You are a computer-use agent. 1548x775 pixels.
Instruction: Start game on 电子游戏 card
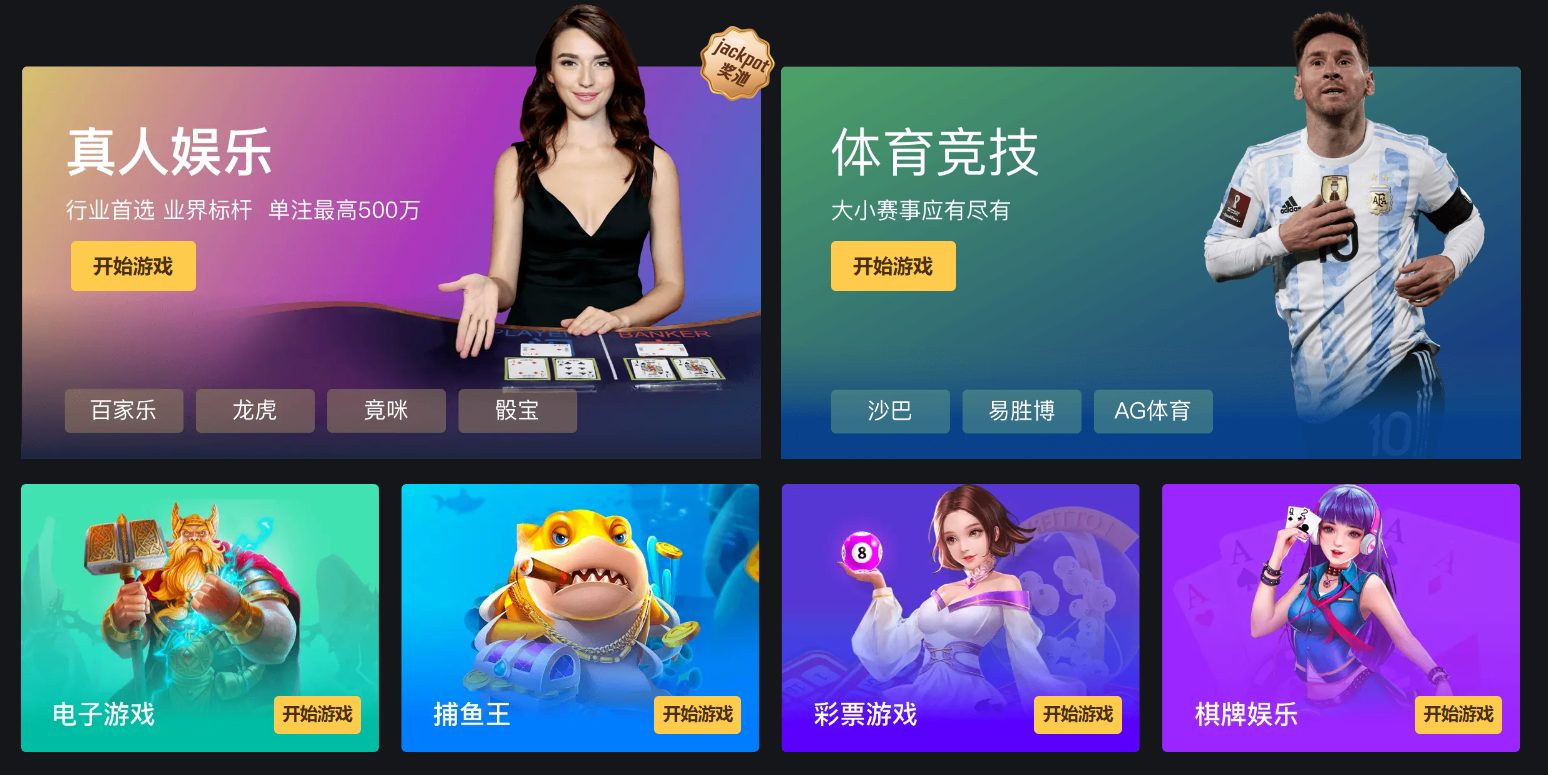click(317, 714)
